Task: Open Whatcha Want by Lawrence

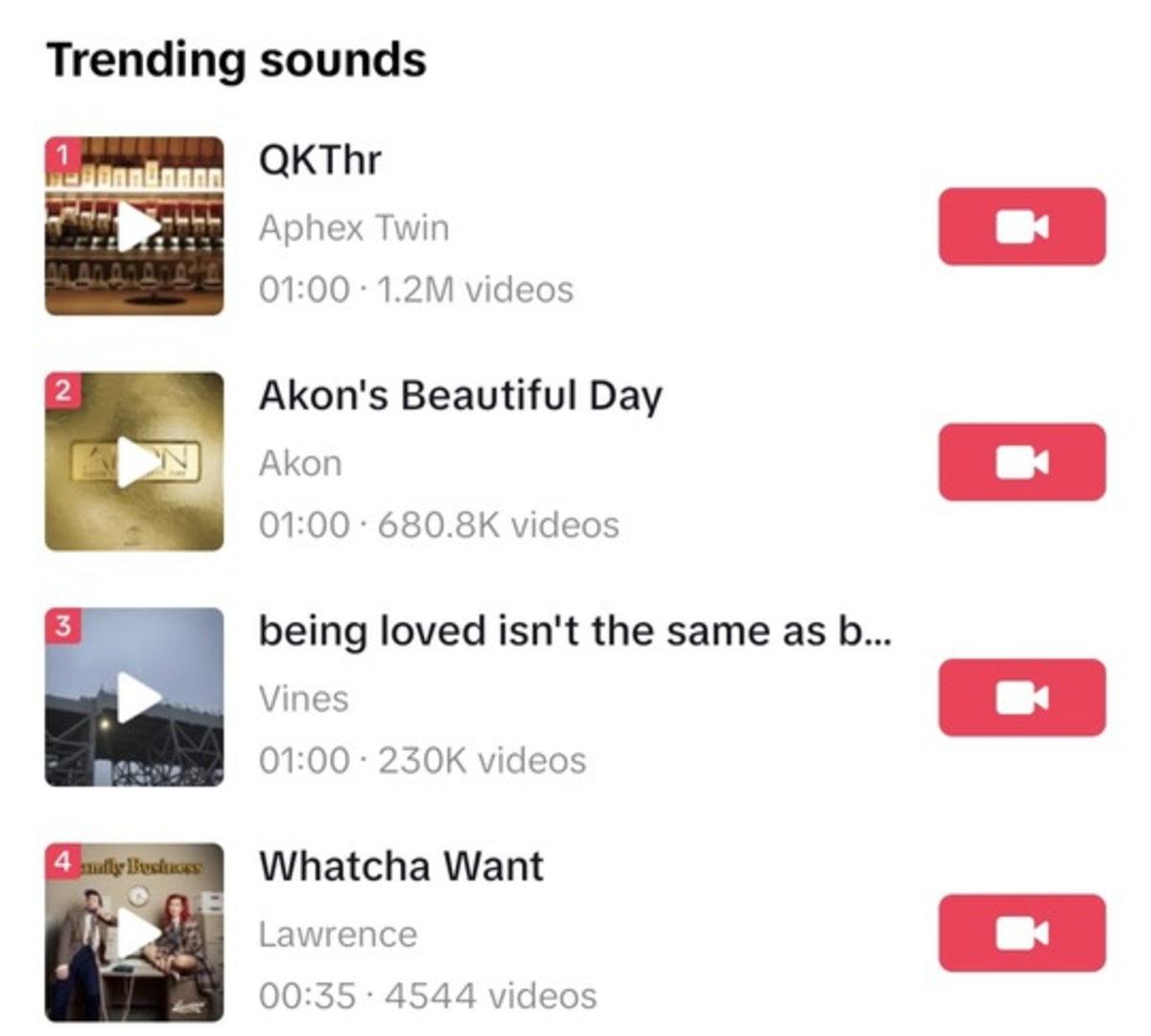Action: click(401, 866)
